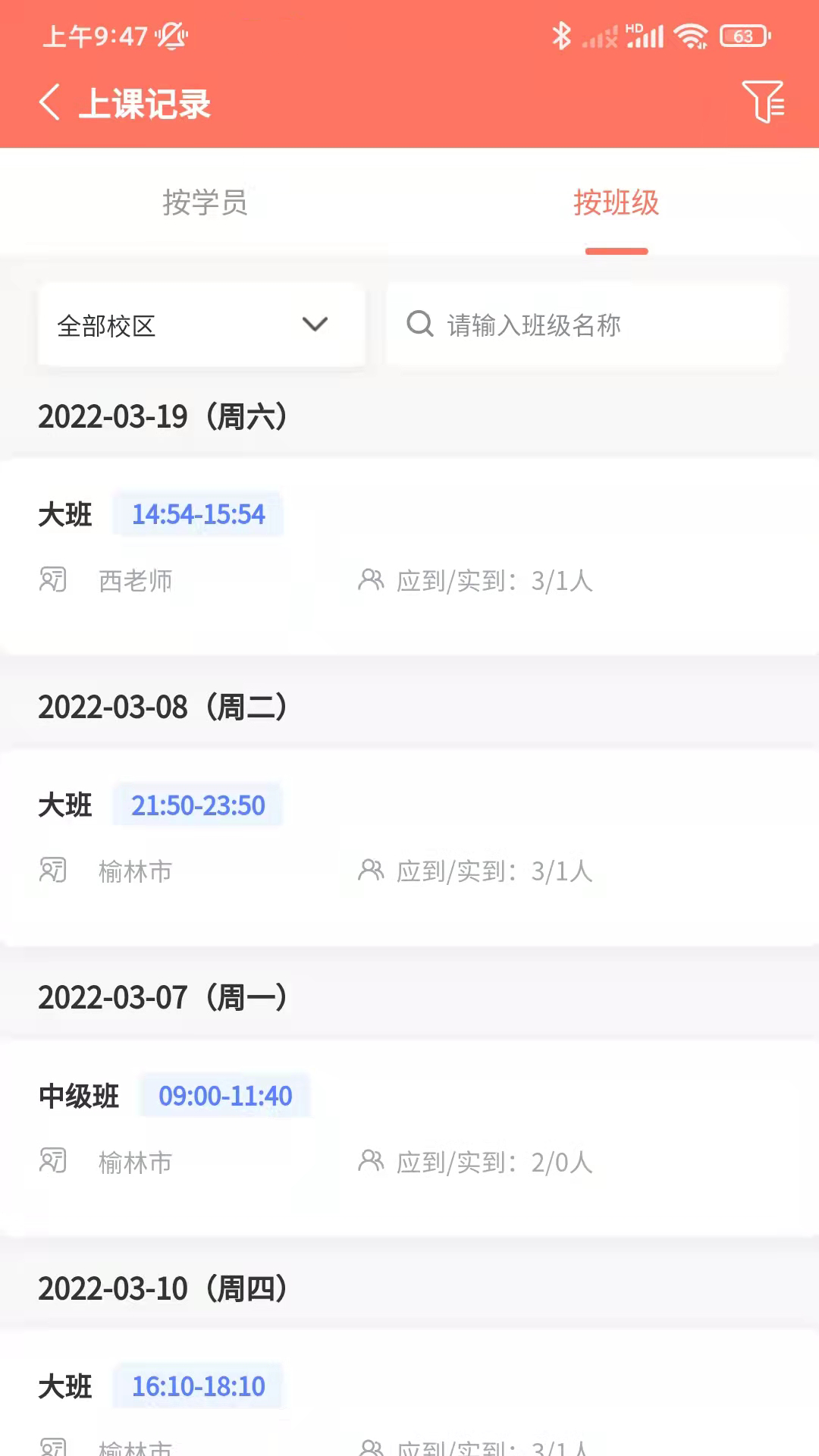
Task: Select the 按班级 tab
Action: [617, 203]
